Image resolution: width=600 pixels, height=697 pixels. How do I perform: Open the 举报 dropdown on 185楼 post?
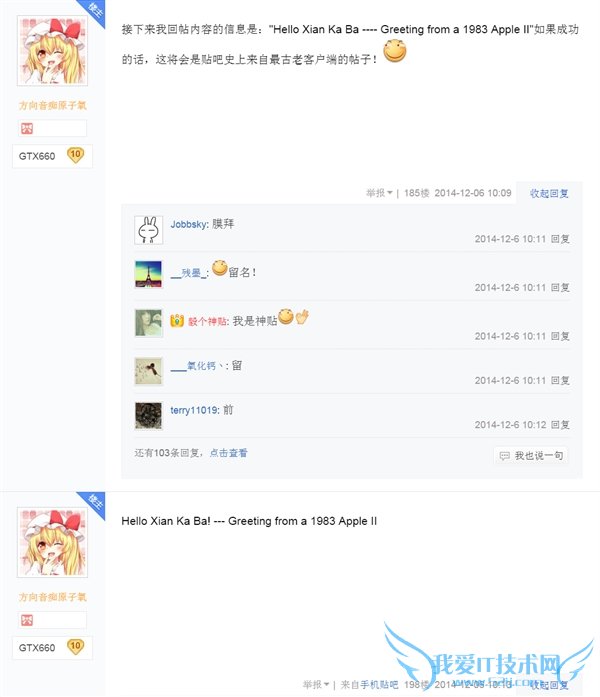click(x=379, y=194)
